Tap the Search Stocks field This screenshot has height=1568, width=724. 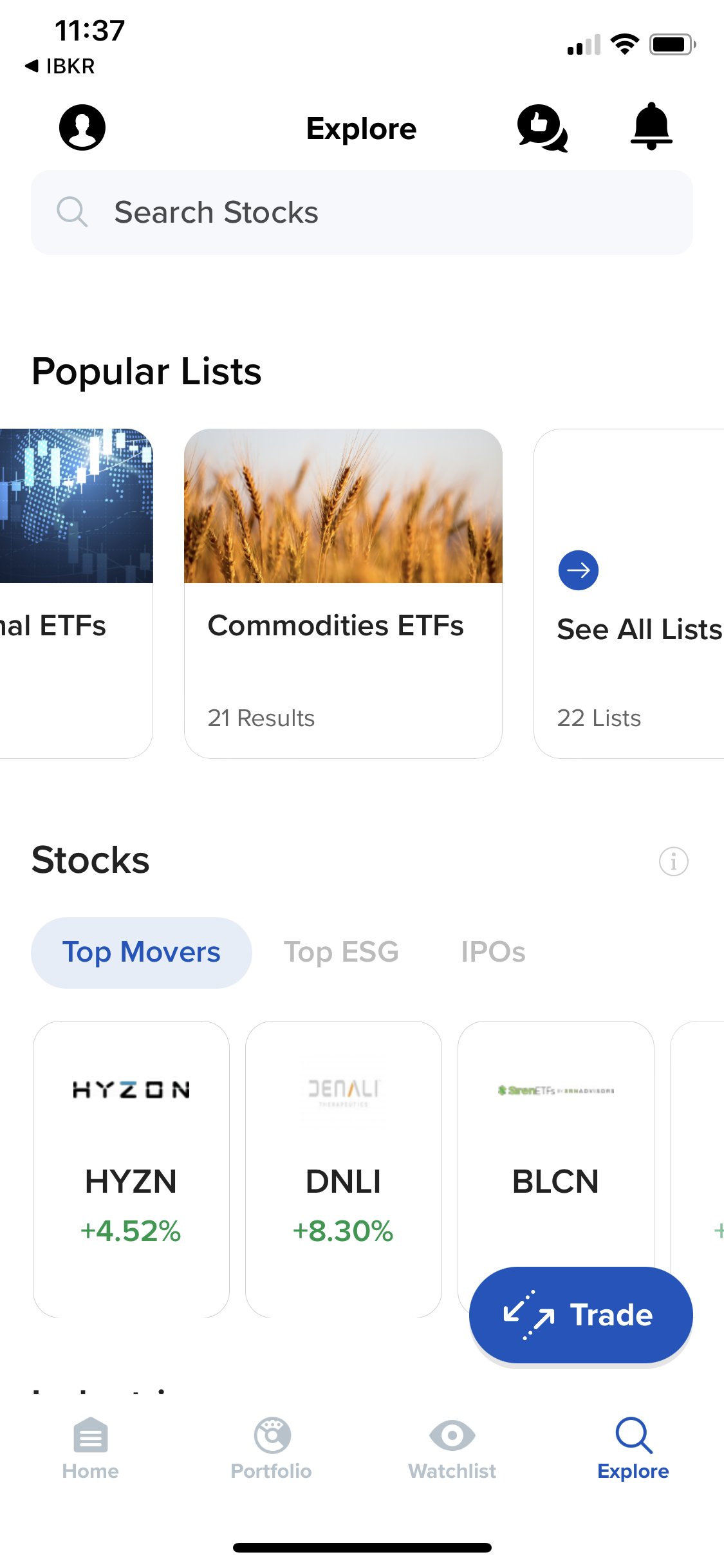[362, 212]
